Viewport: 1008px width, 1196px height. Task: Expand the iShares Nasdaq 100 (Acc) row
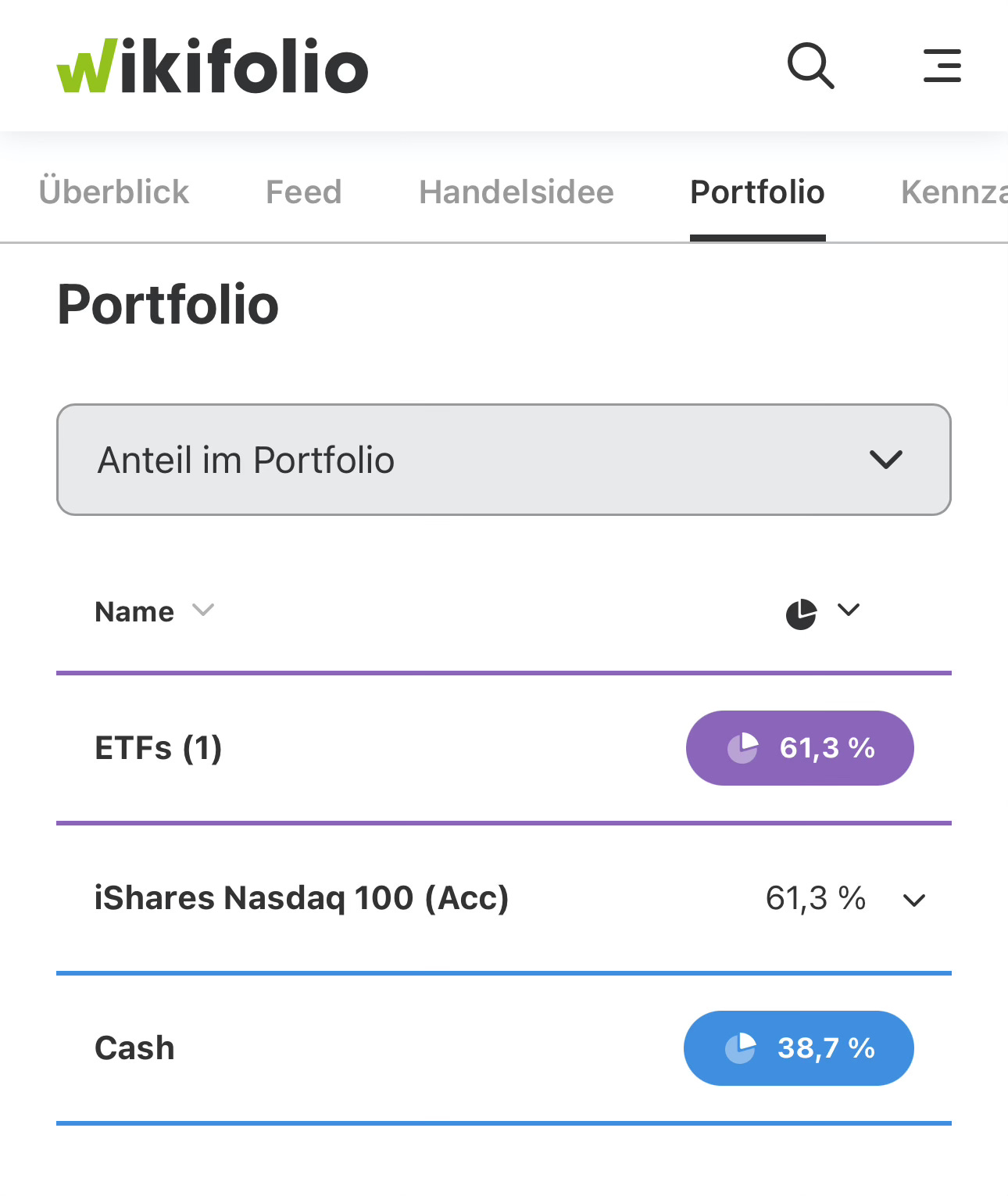click(913, 900)
